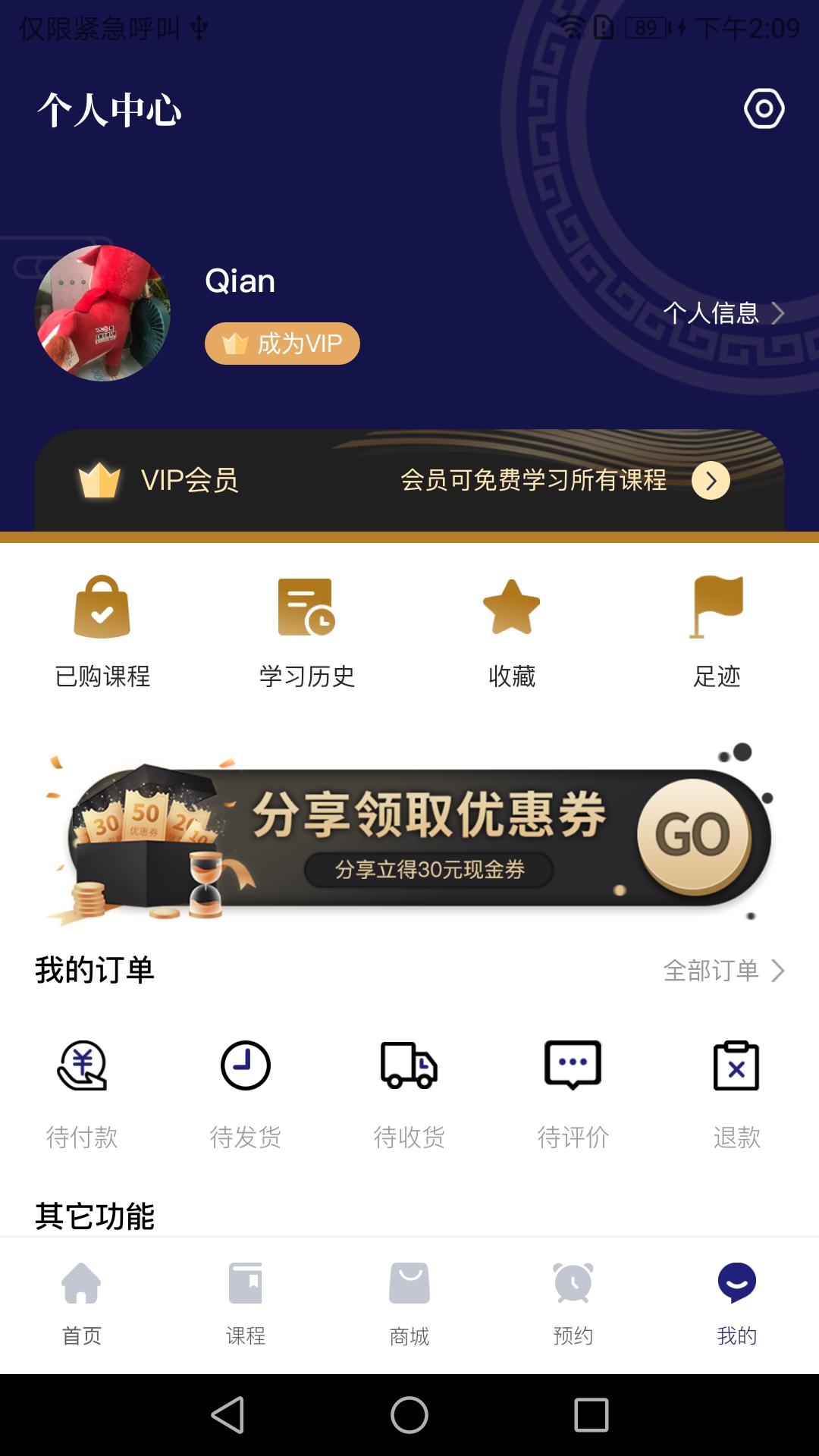The height and width of the screenshot is (1456, 819).
Task: Open 待收货 orders awaiting delivery
Action: [x=409, y=1093]
